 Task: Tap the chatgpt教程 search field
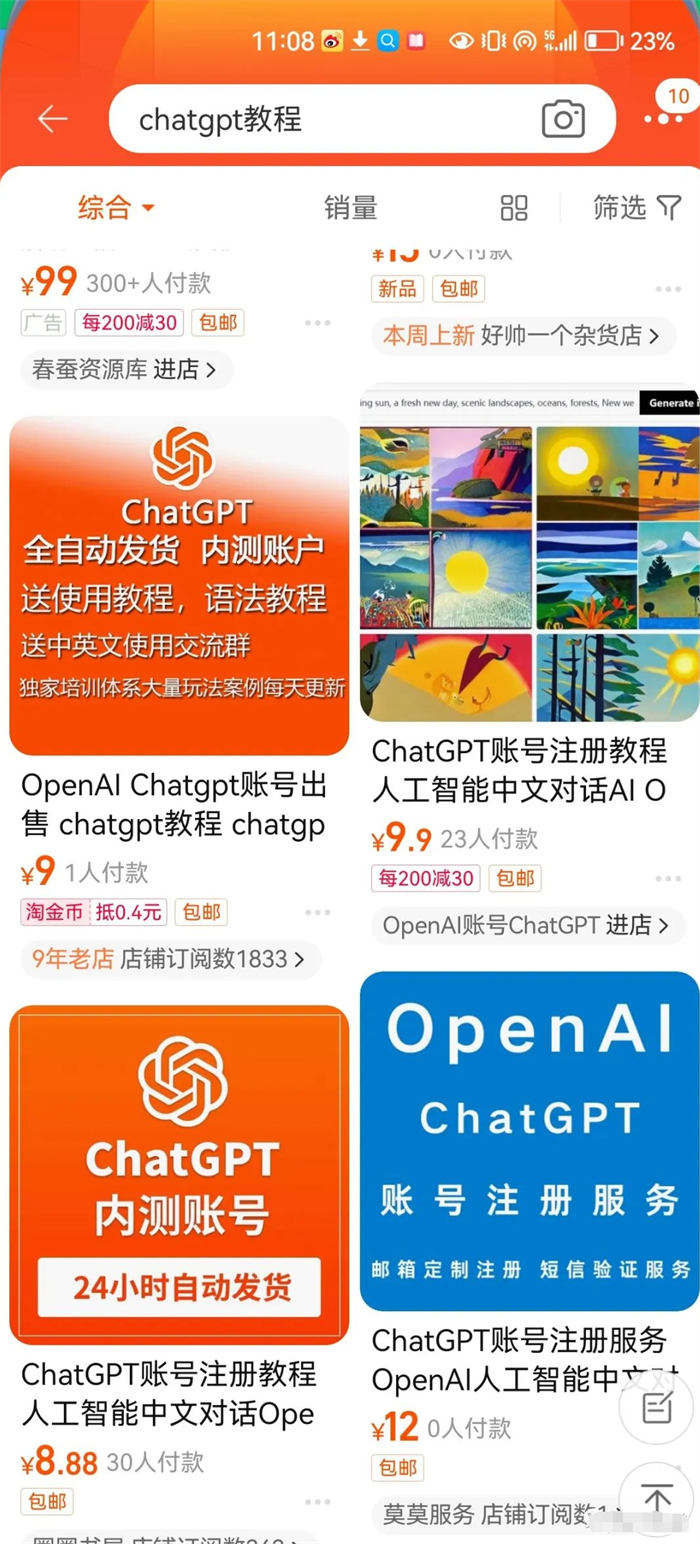(330, 120)
